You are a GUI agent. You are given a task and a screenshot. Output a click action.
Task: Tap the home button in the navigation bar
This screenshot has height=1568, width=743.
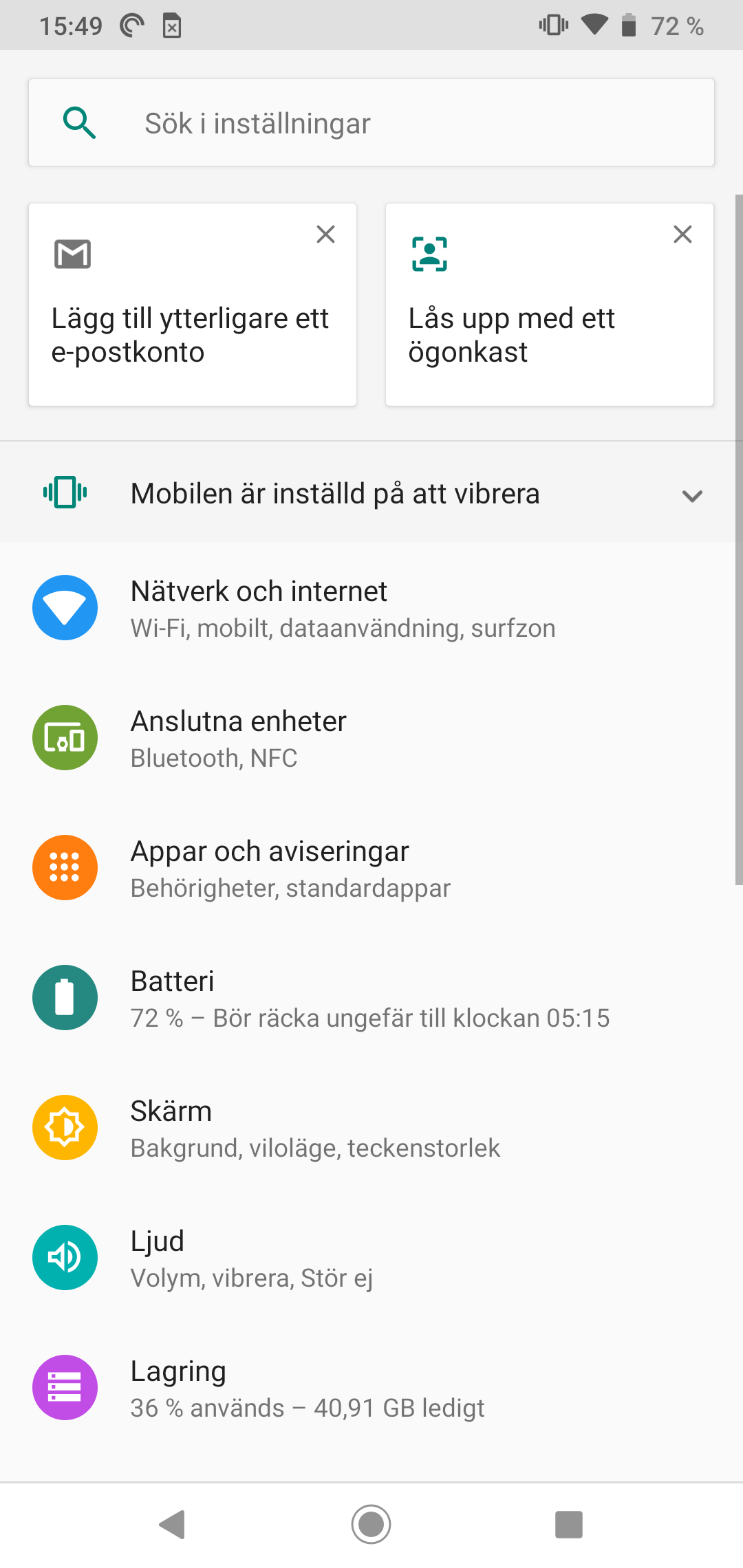[x=371, y=1524]
